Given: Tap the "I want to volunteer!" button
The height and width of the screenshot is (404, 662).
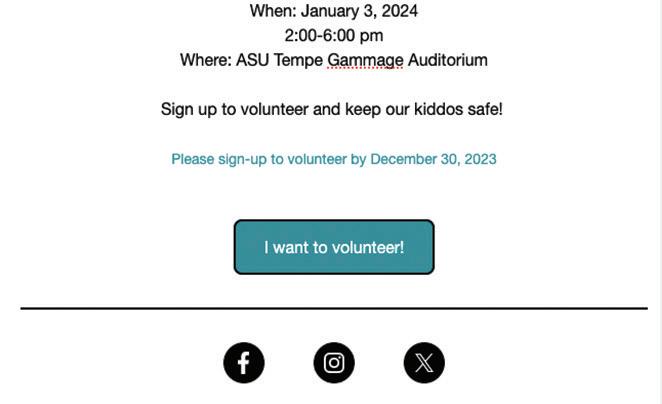Looking at the screenshot, I should coord(334,247).
